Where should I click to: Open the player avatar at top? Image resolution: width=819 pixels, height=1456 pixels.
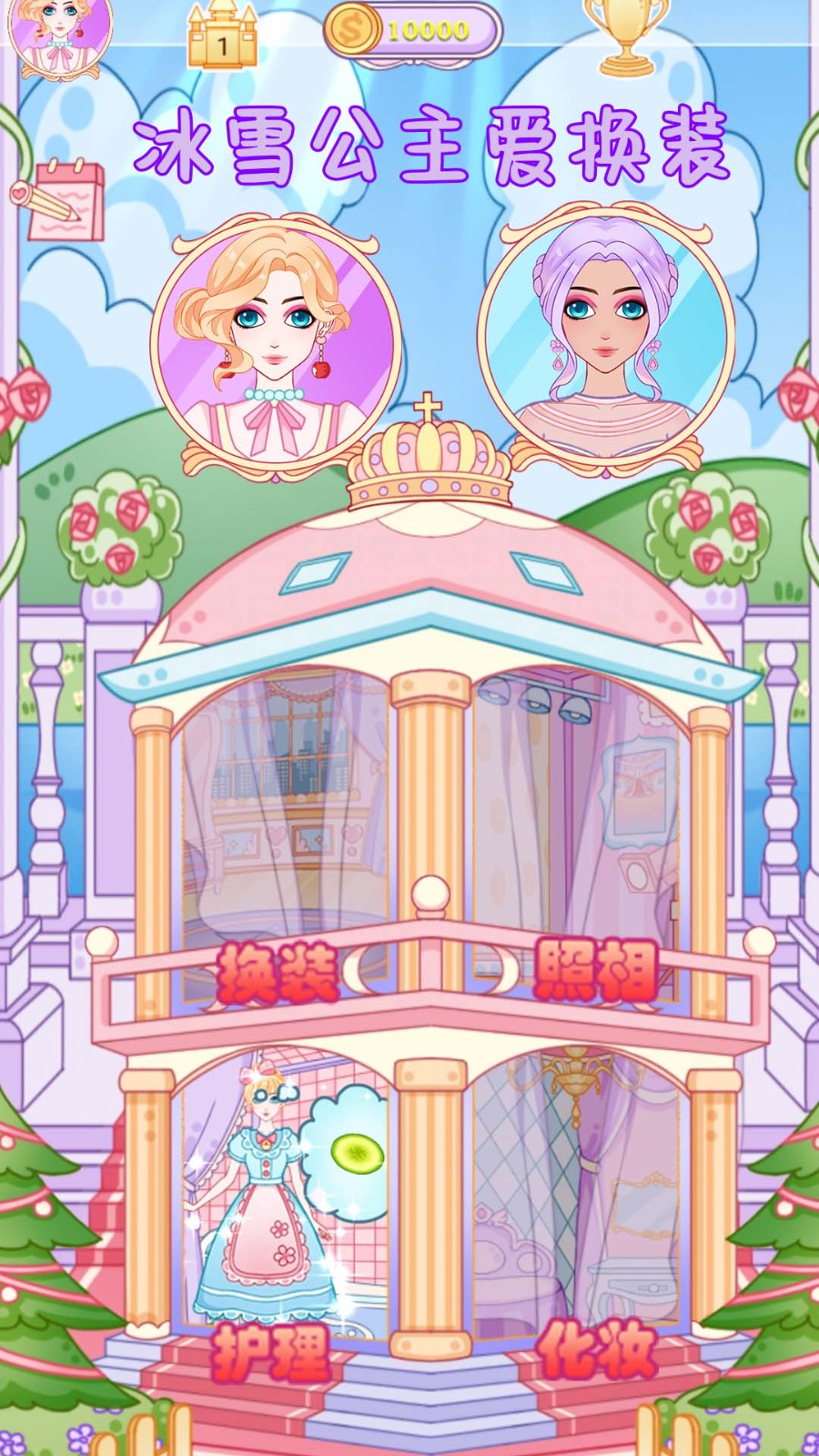pyautogui.click(x=59, y=36)
